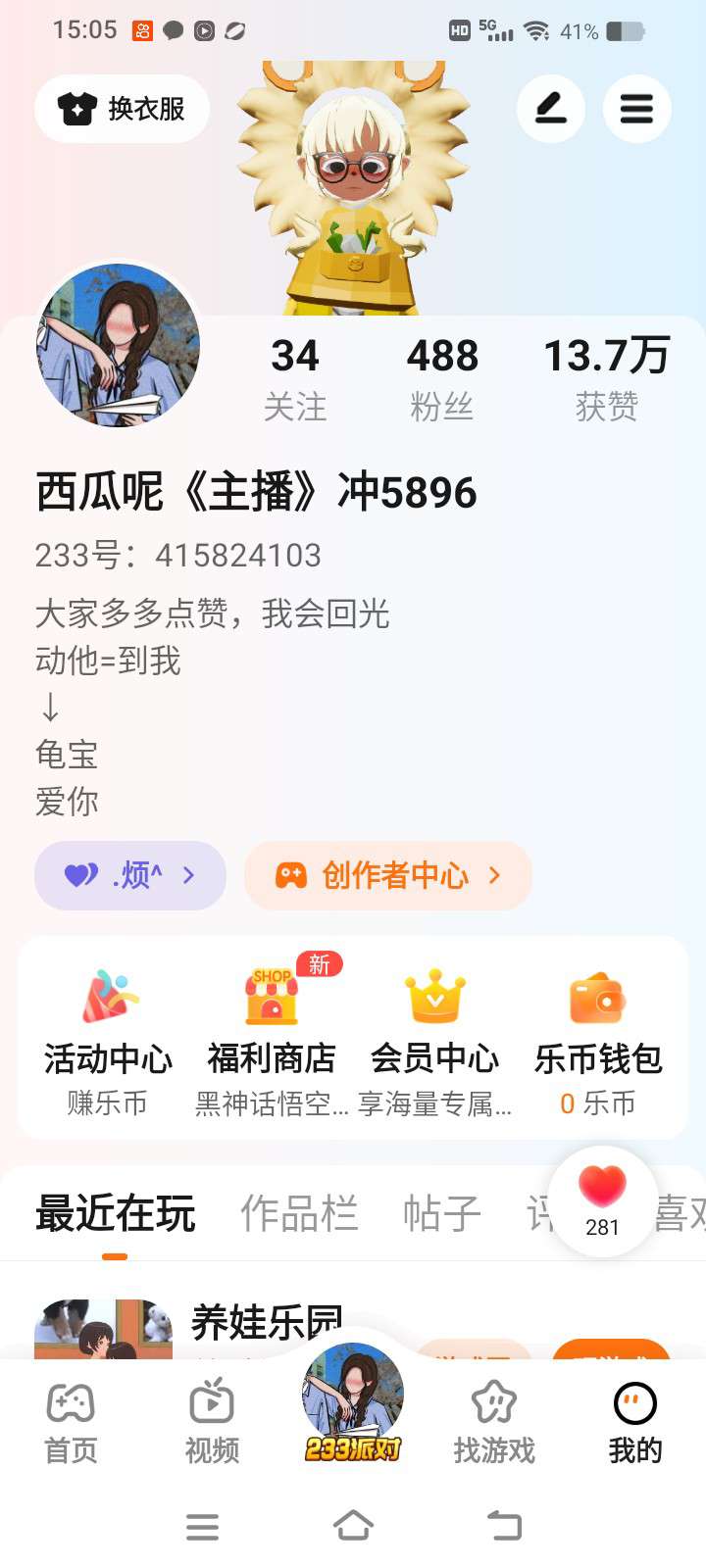Viewport: 706px width, 1568px height.
Task: Tap the 换衣服 change outfit button
Action: (123, 109)
